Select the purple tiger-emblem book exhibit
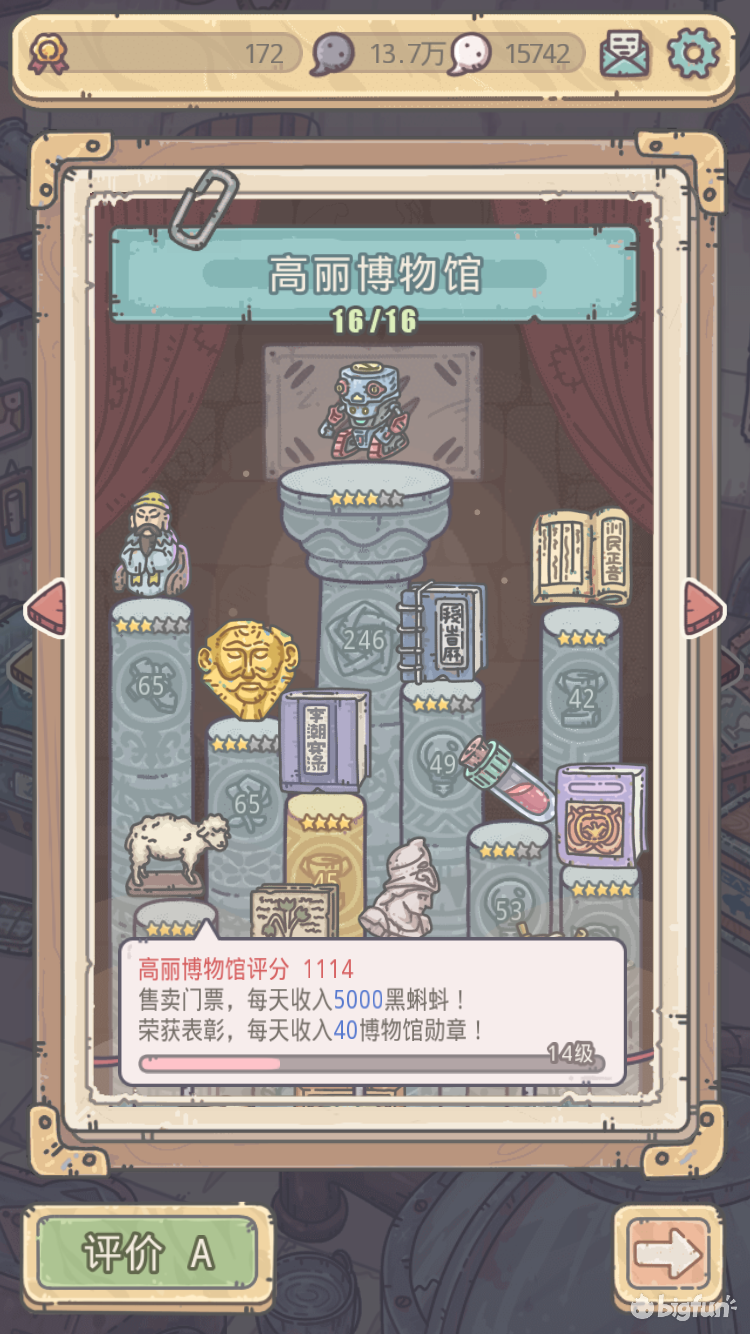The image size is (750, 1334). (x=600, y=815)
